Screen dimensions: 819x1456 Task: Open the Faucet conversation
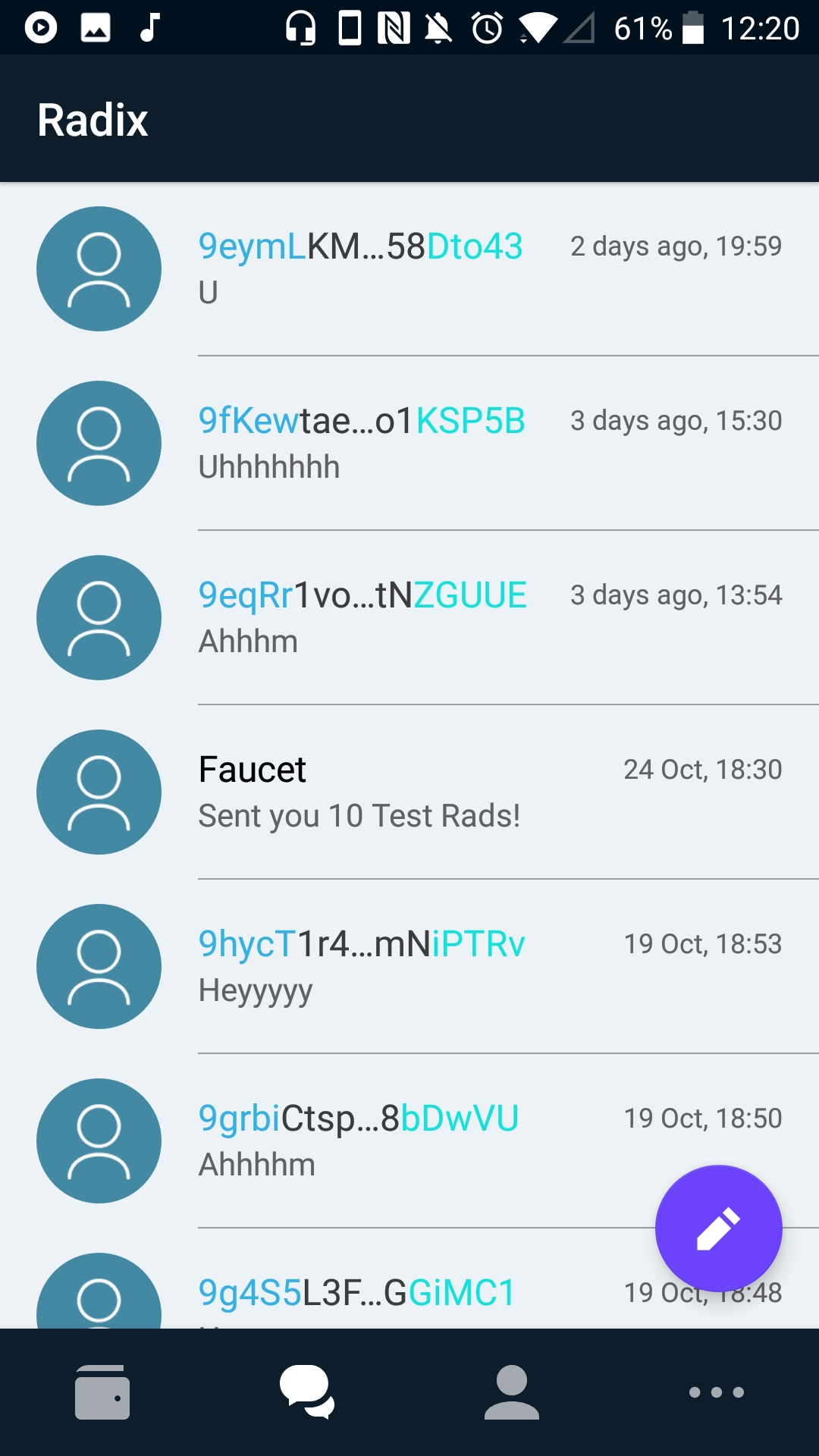pyautogui.click(x=409, y=792)
